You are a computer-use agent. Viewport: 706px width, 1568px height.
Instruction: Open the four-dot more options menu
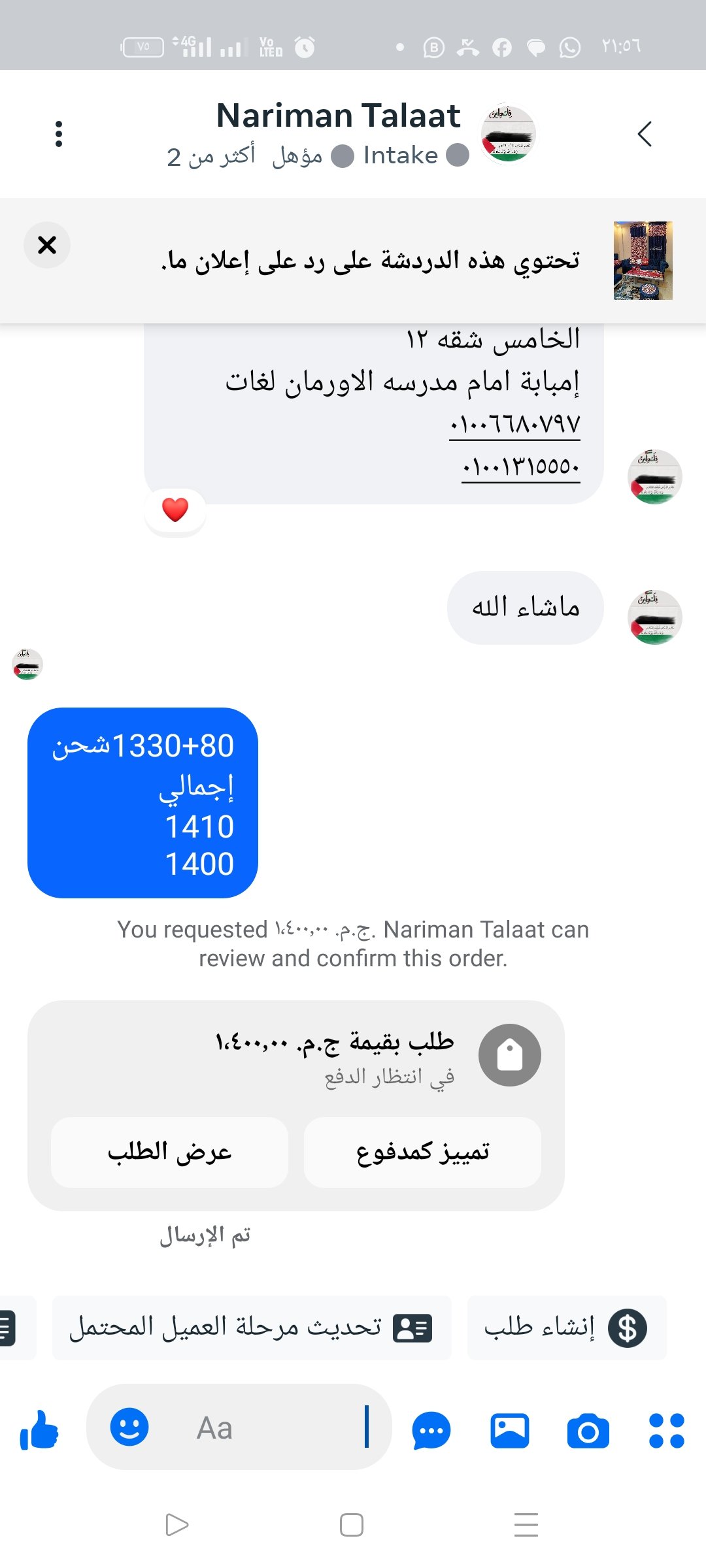(x=666, y=1431)
